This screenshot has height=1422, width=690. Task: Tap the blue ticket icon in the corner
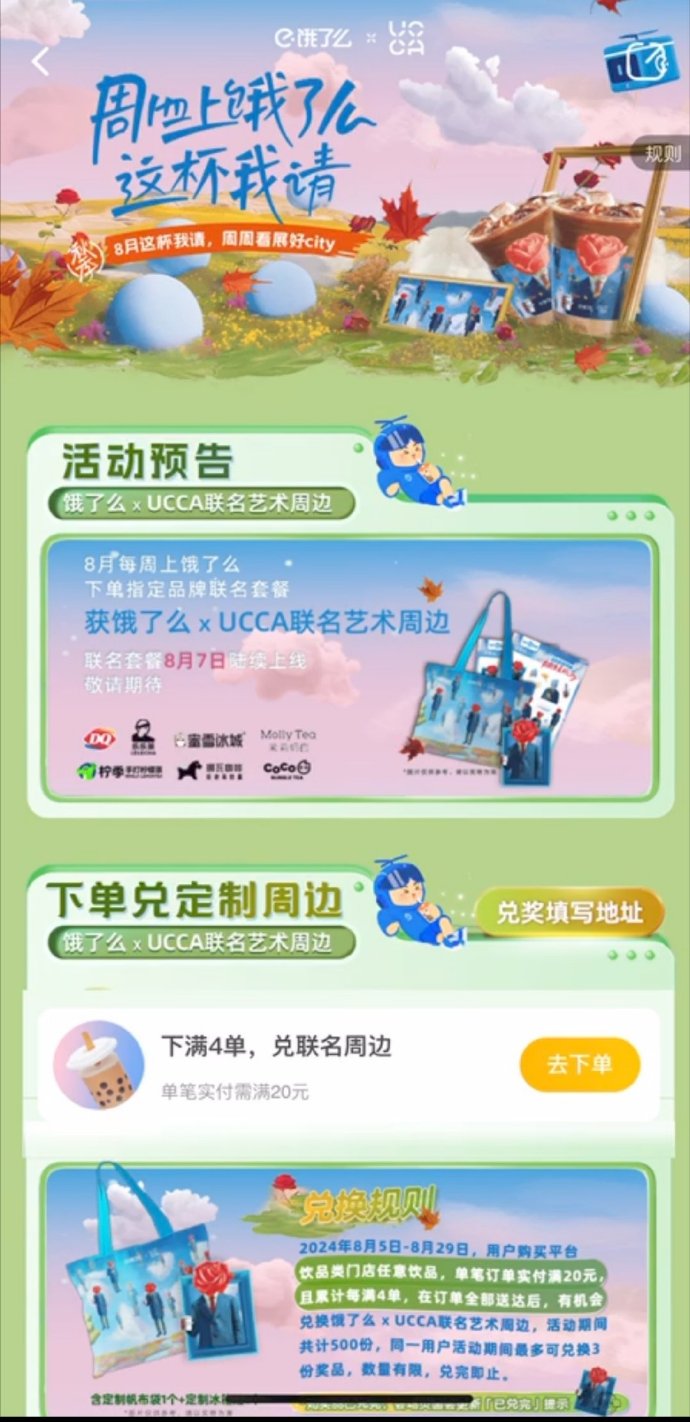(640, 58)
